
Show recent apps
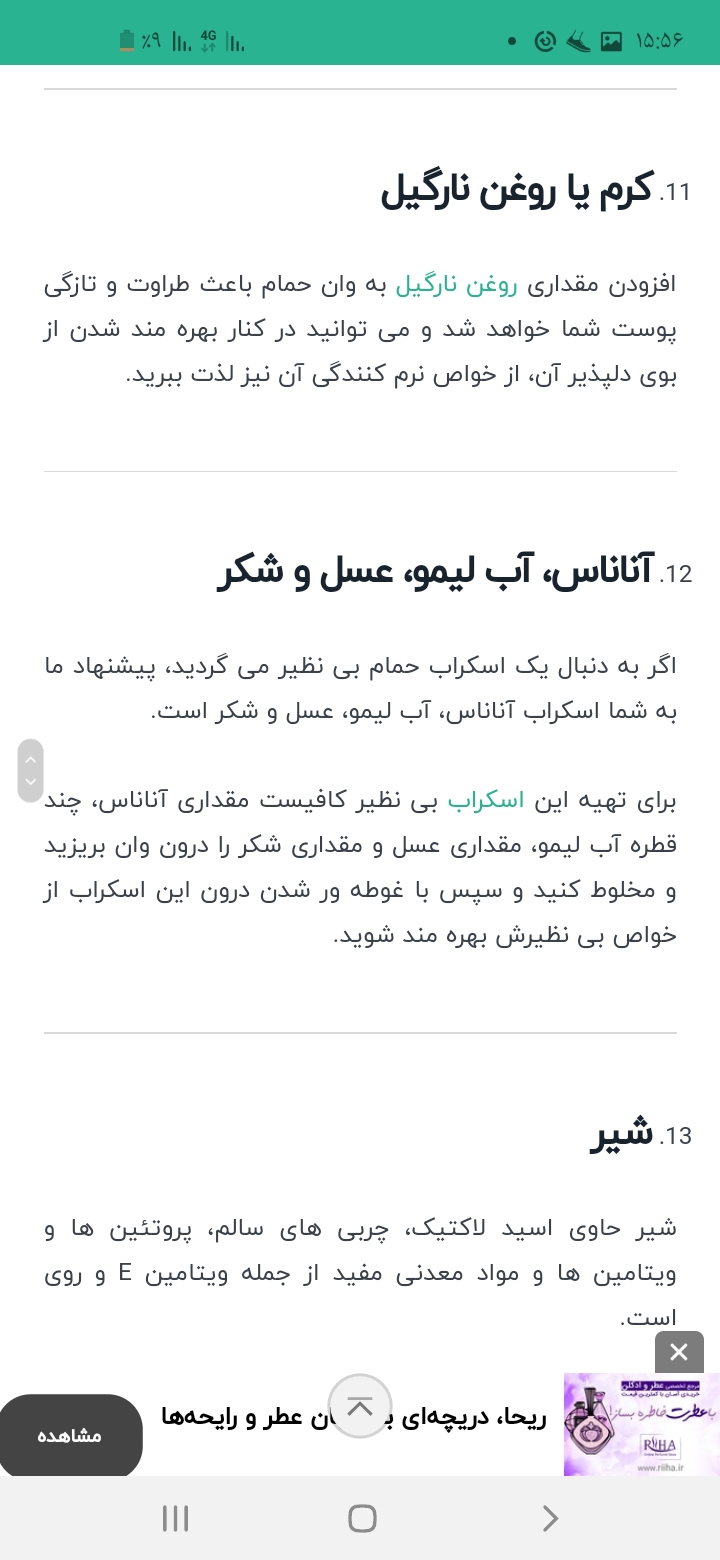[x=175, y=1519]
